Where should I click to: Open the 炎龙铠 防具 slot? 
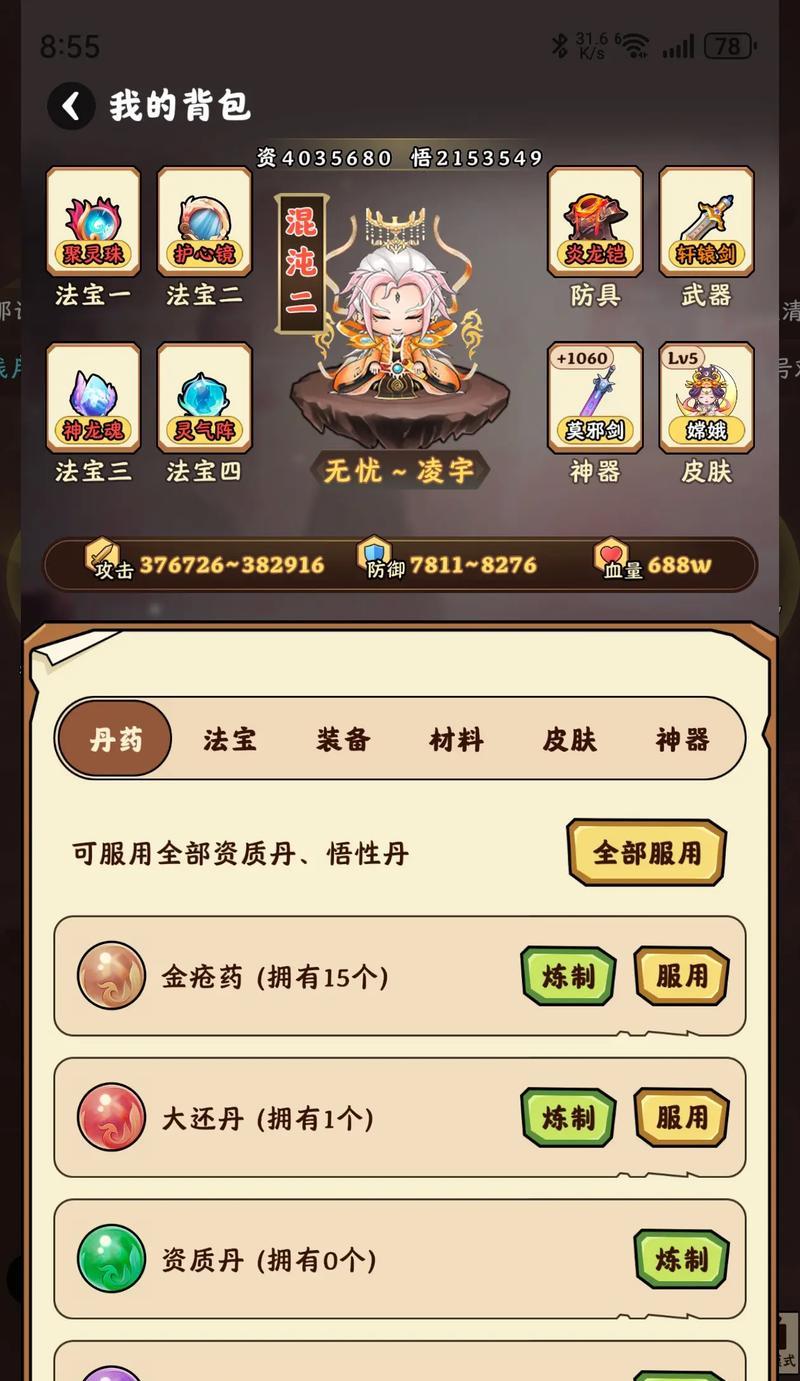click(595, 222)
